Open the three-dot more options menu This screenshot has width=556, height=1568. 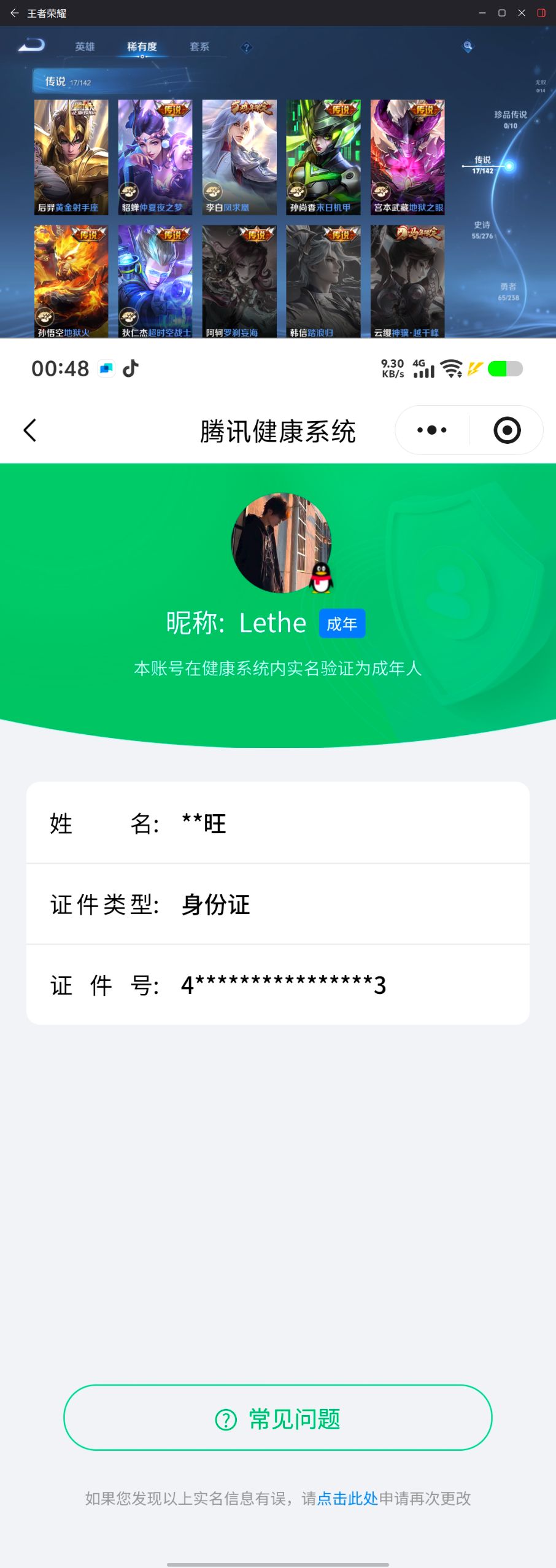click(431, 430)
